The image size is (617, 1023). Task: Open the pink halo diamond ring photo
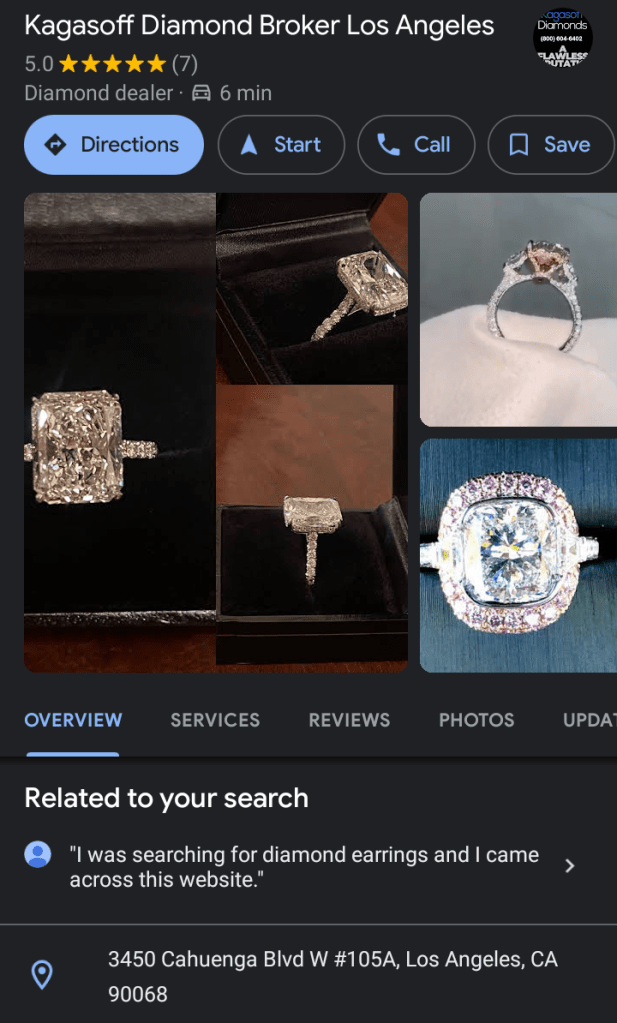coord(518,555)
